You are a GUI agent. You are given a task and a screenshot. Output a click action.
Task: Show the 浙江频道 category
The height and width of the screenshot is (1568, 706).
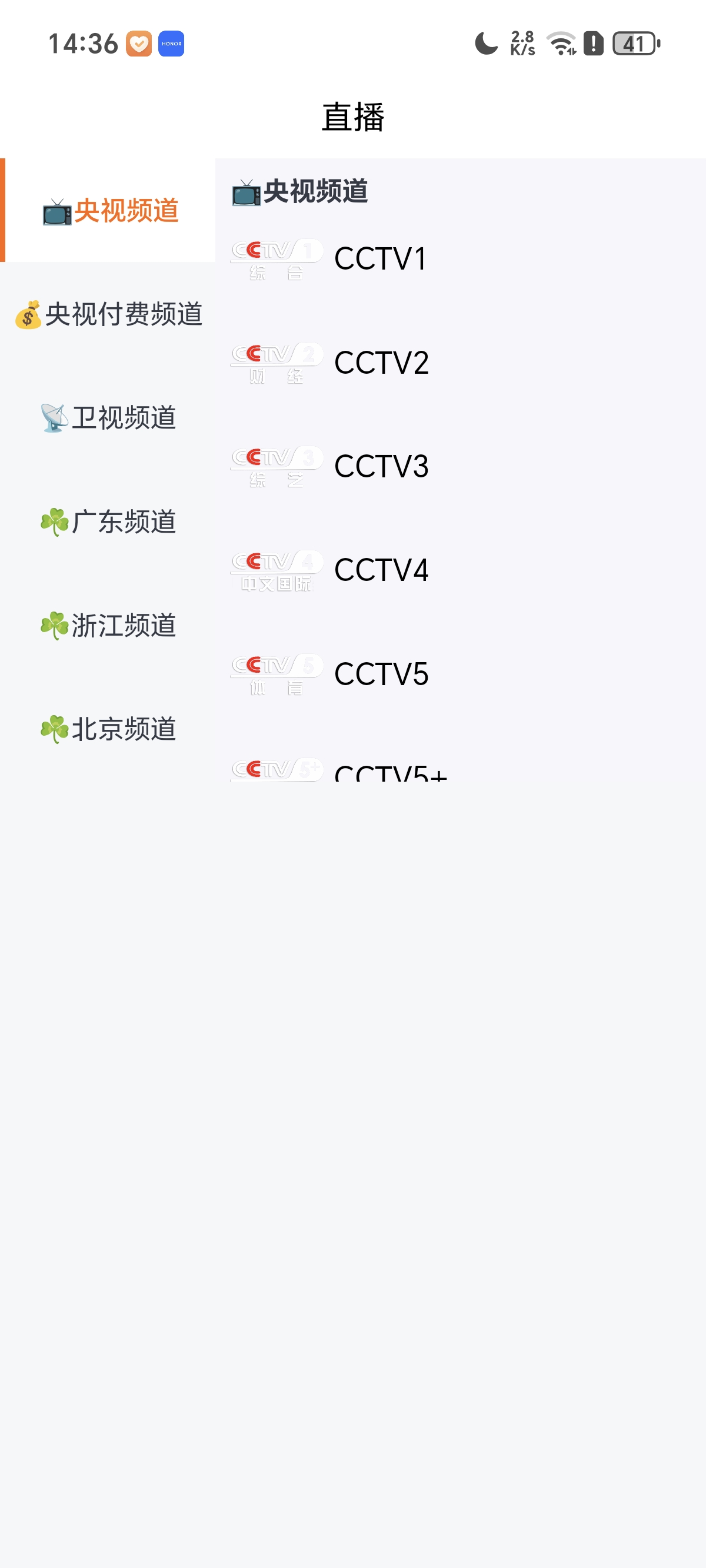click(108, 625)
